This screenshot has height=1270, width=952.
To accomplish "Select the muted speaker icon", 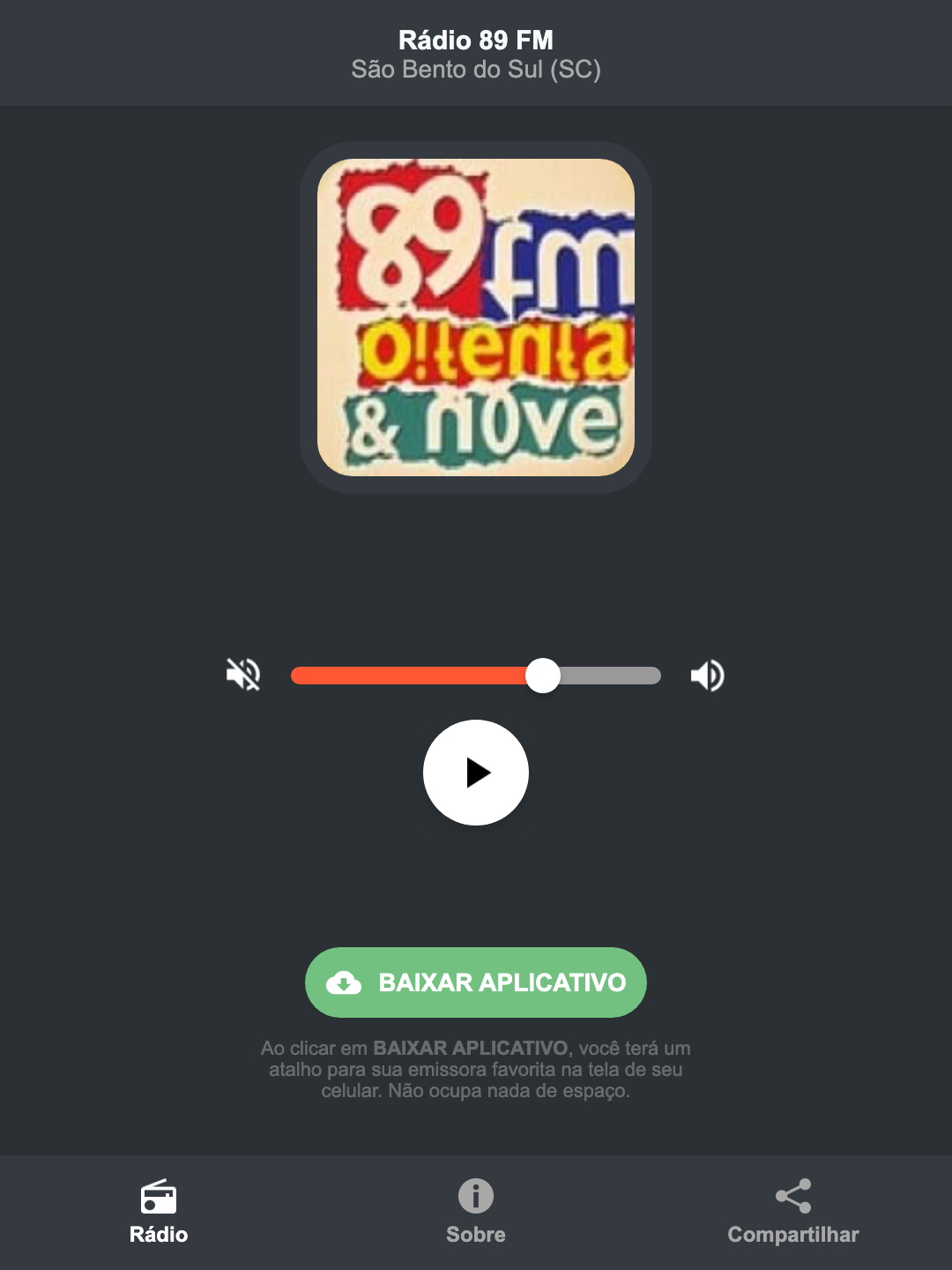I will tap(242, 675).
